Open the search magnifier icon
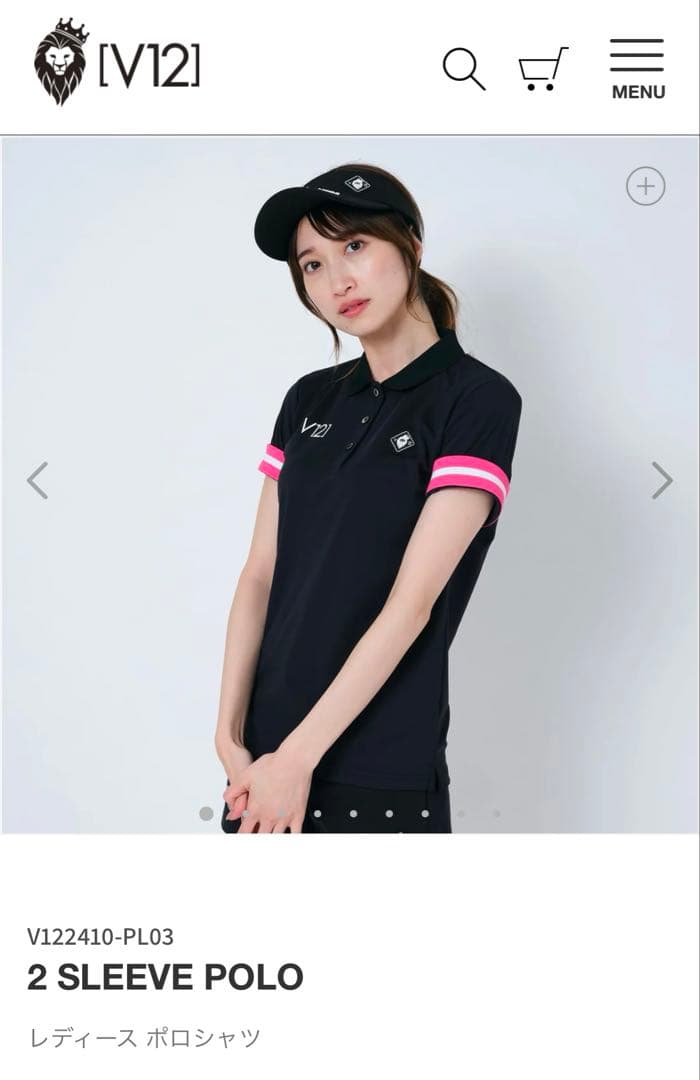The image size is (700, 1080). coord(463,69)
